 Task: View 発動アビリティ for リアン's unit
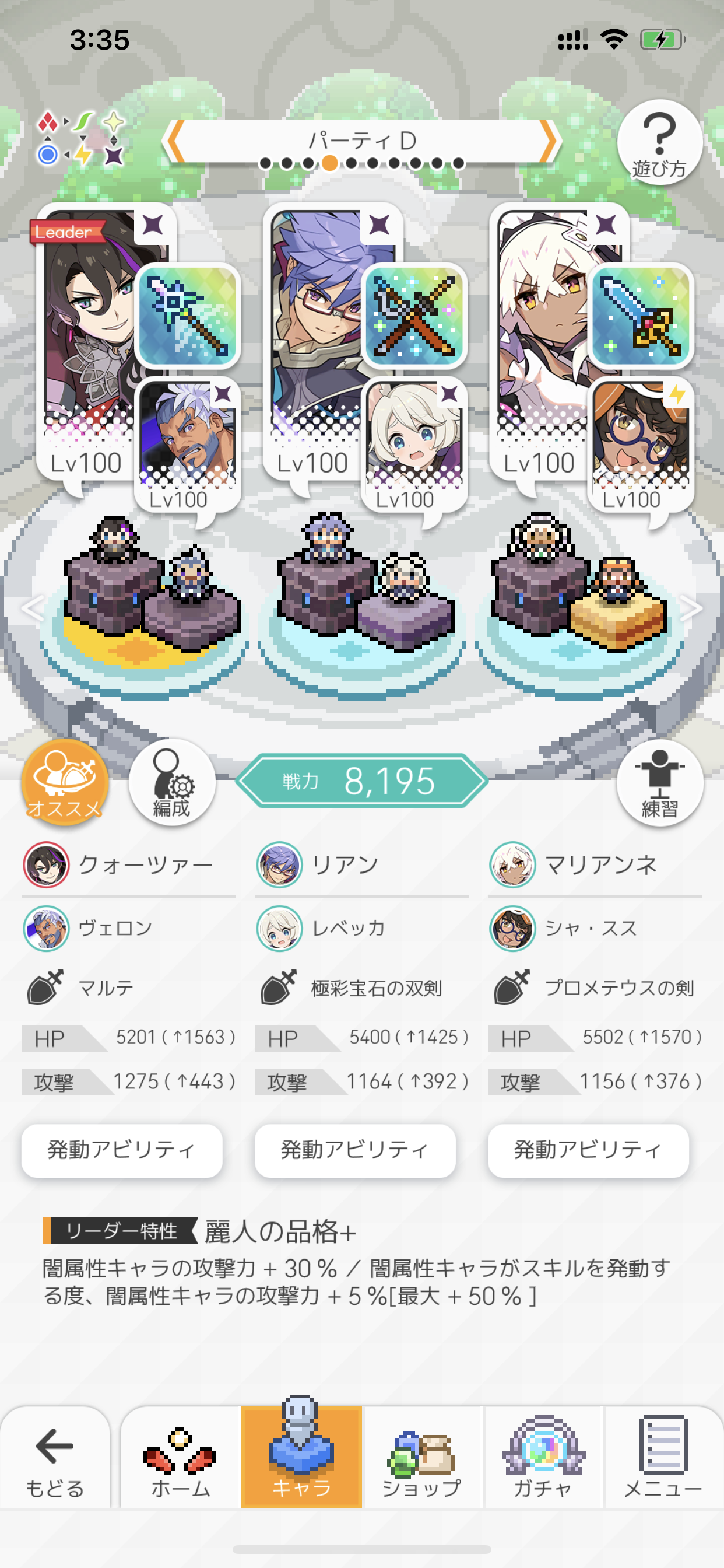point(354,1150)
